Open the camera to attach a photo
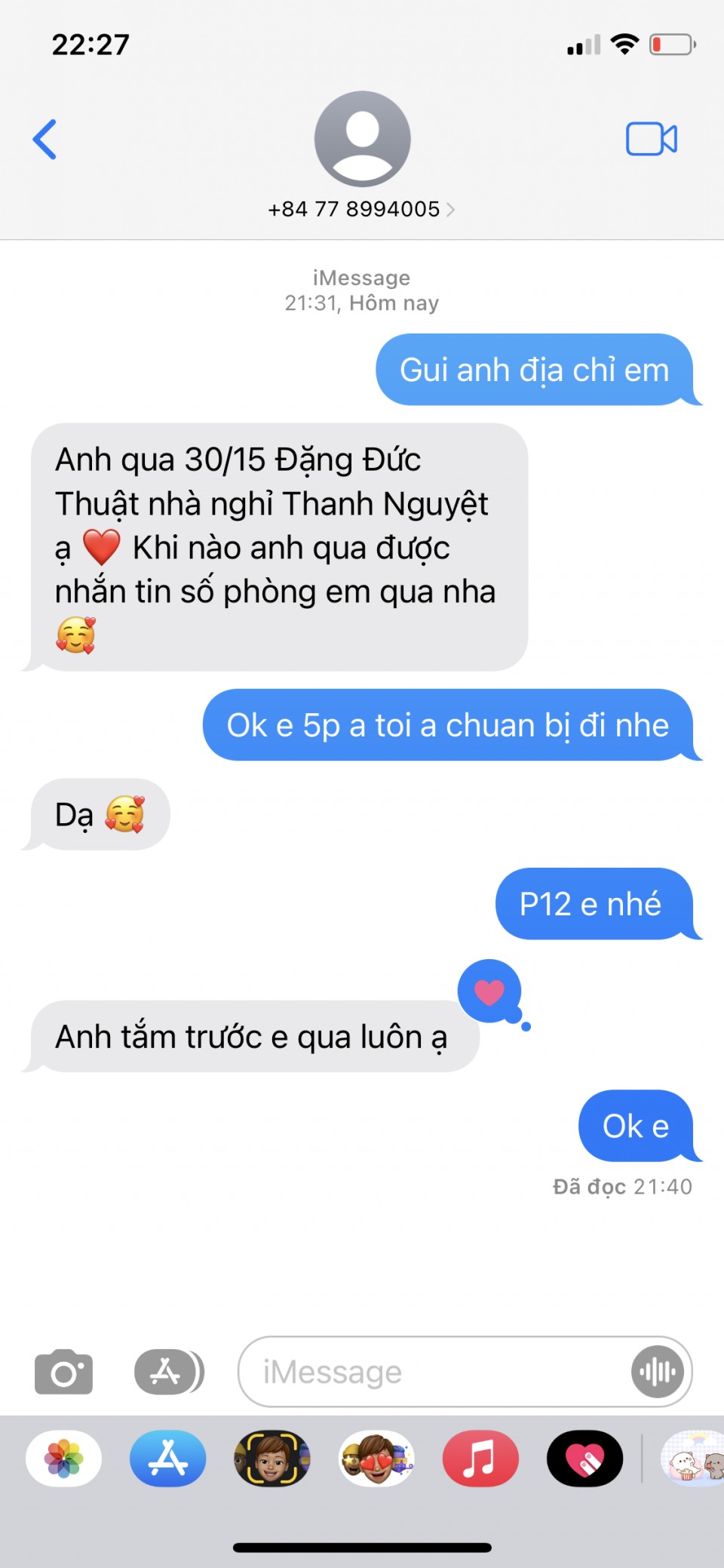The height and width of the screenshot is (1568, 724). (63, 1372)
